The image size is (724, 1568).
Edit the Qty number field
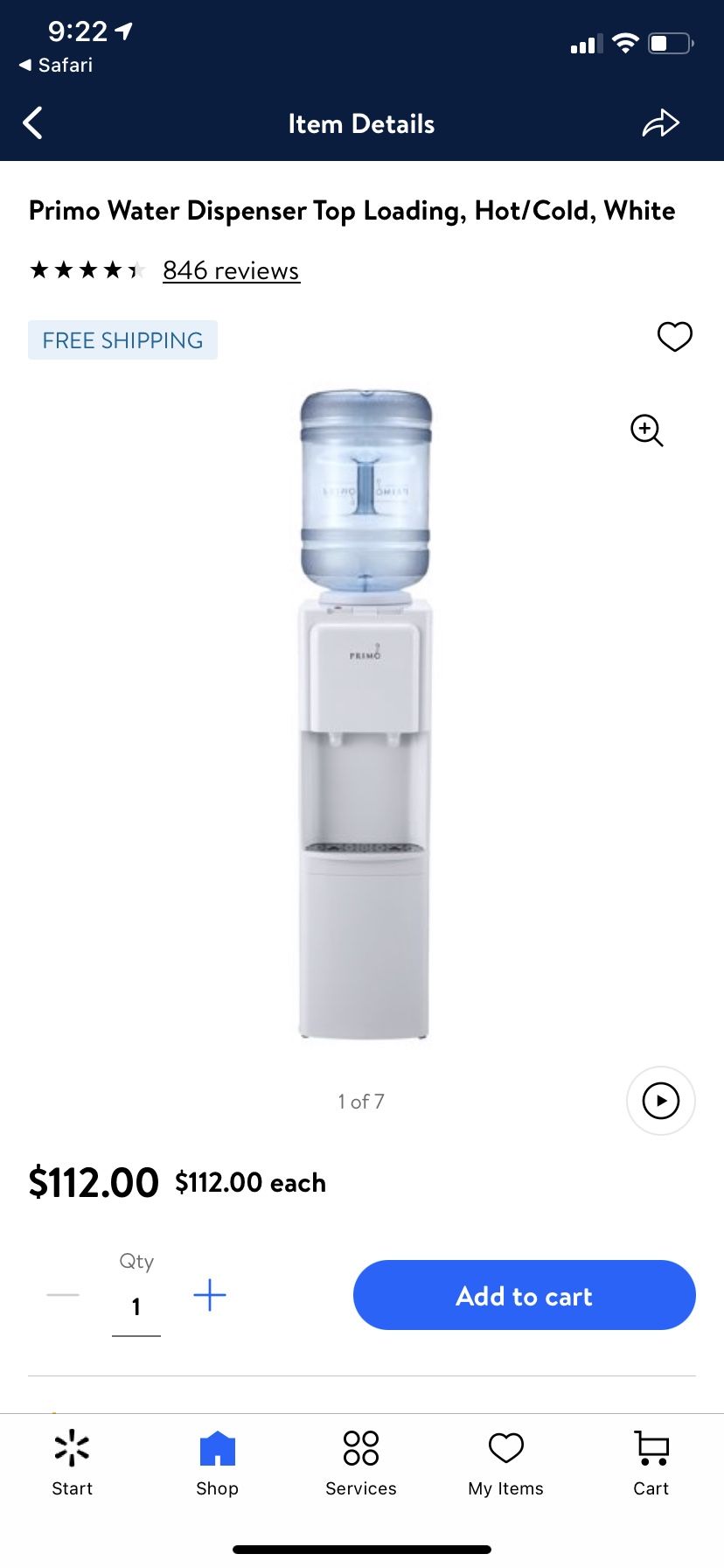(136, 1307)
